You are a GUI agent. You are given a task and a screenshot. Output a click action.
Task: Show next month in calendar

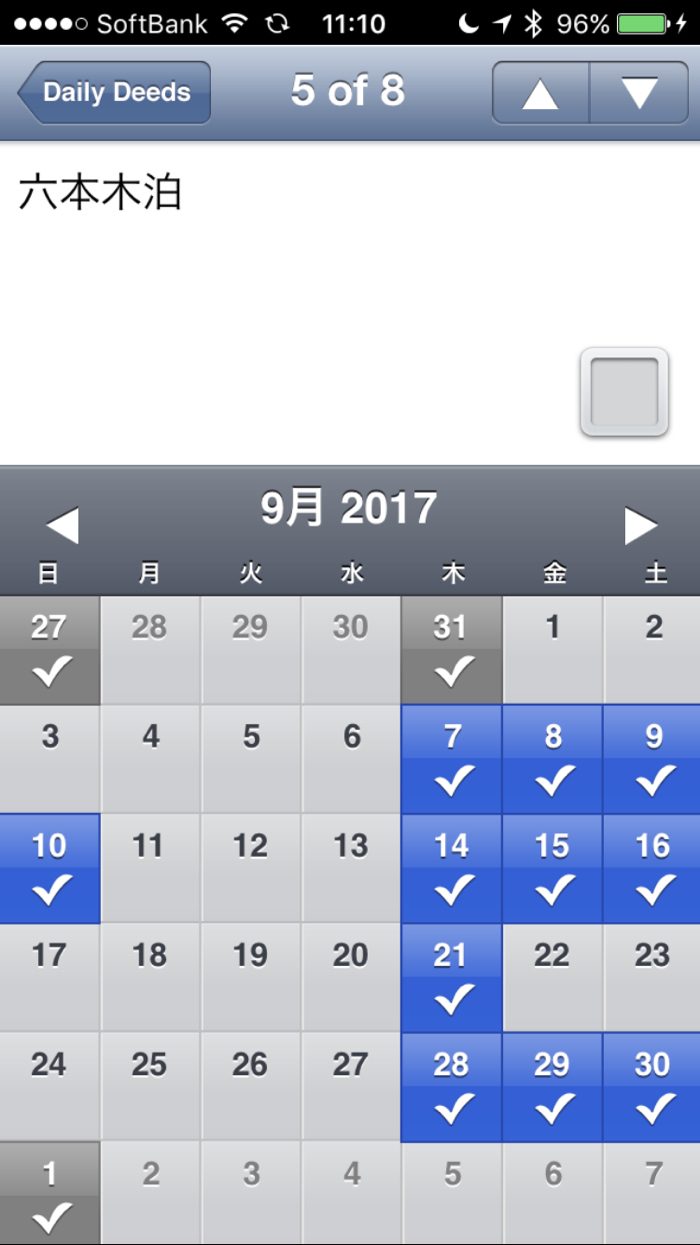(640, 525)
